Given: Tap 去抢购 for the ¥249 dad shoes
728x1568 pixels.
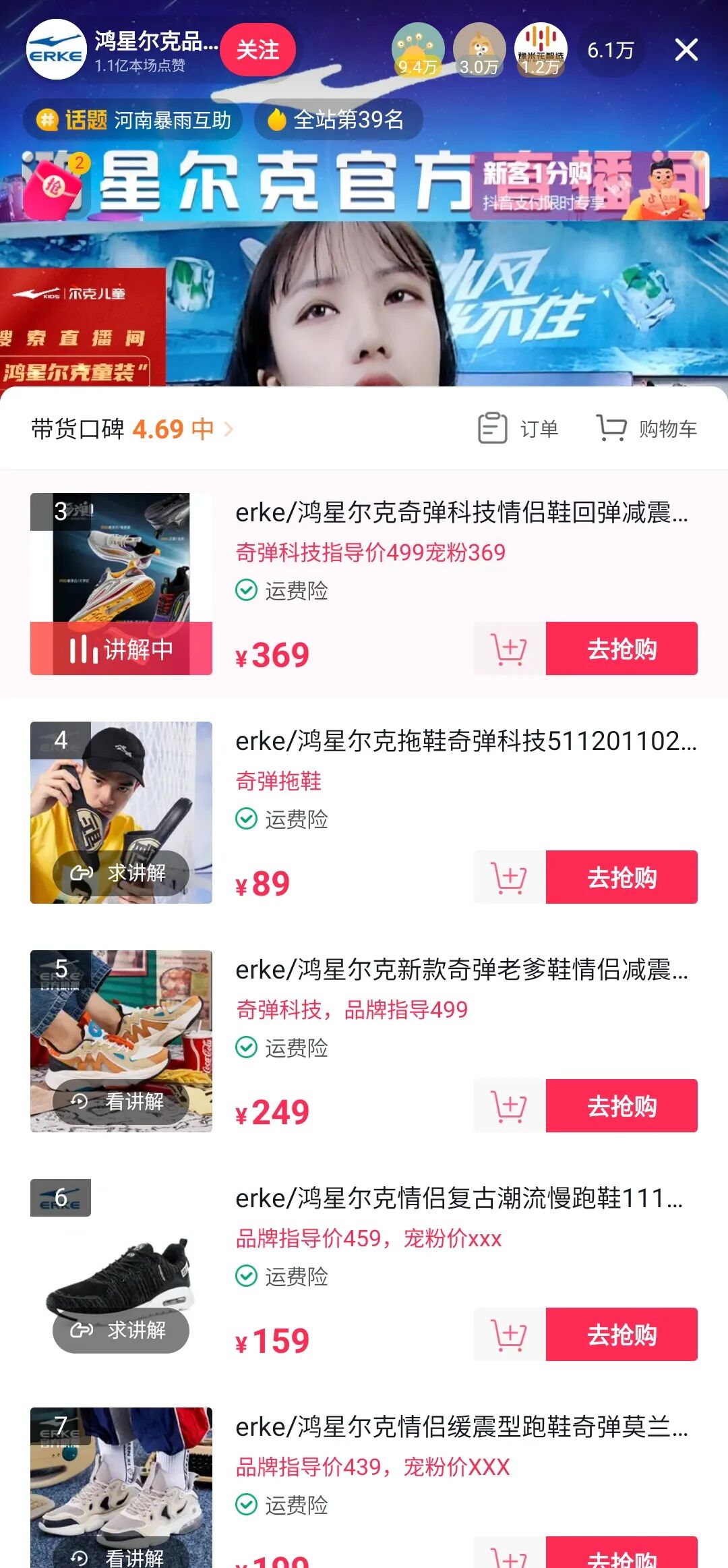Looking at the screenshot, I should [x=621, y=1106].
